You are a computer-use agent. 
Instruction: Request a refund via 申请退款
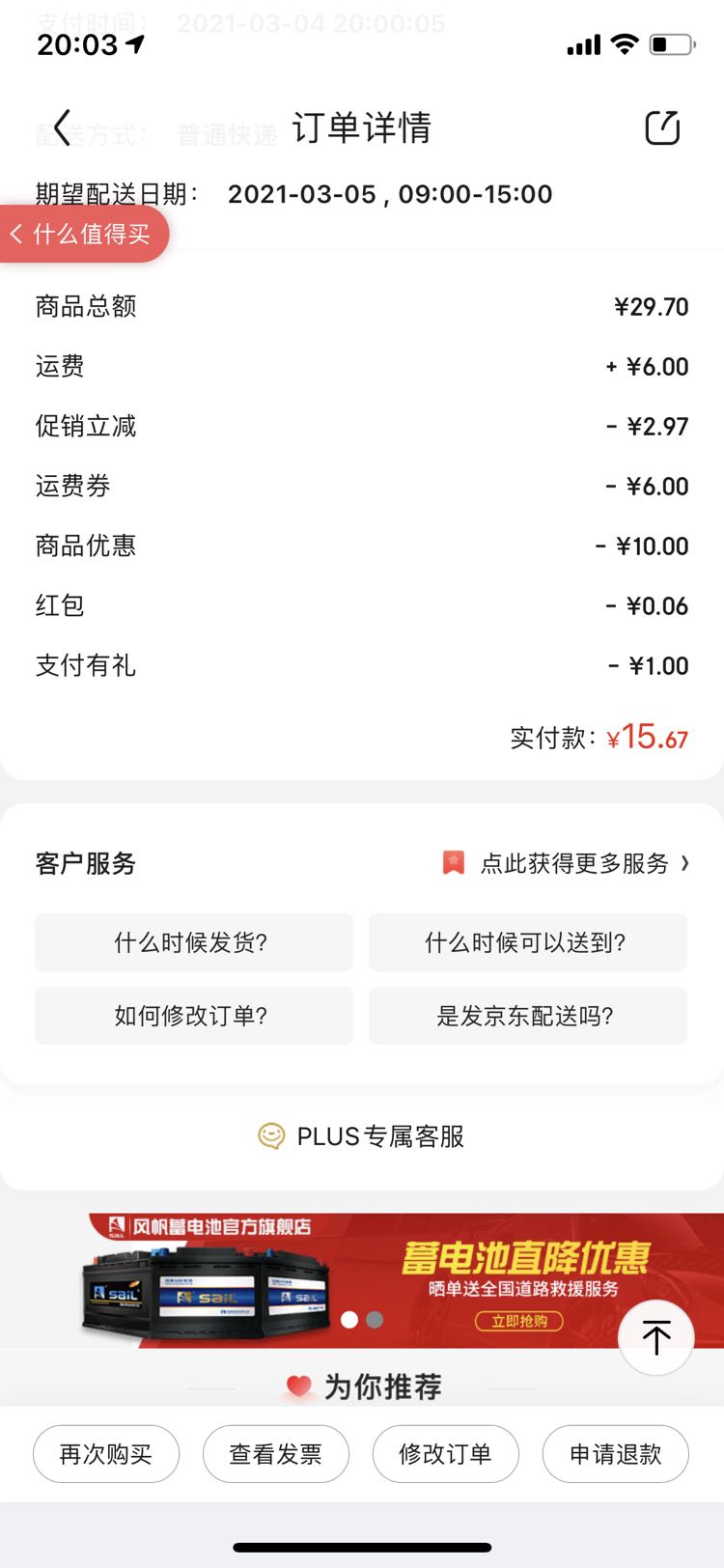(x=616, y=1454)
